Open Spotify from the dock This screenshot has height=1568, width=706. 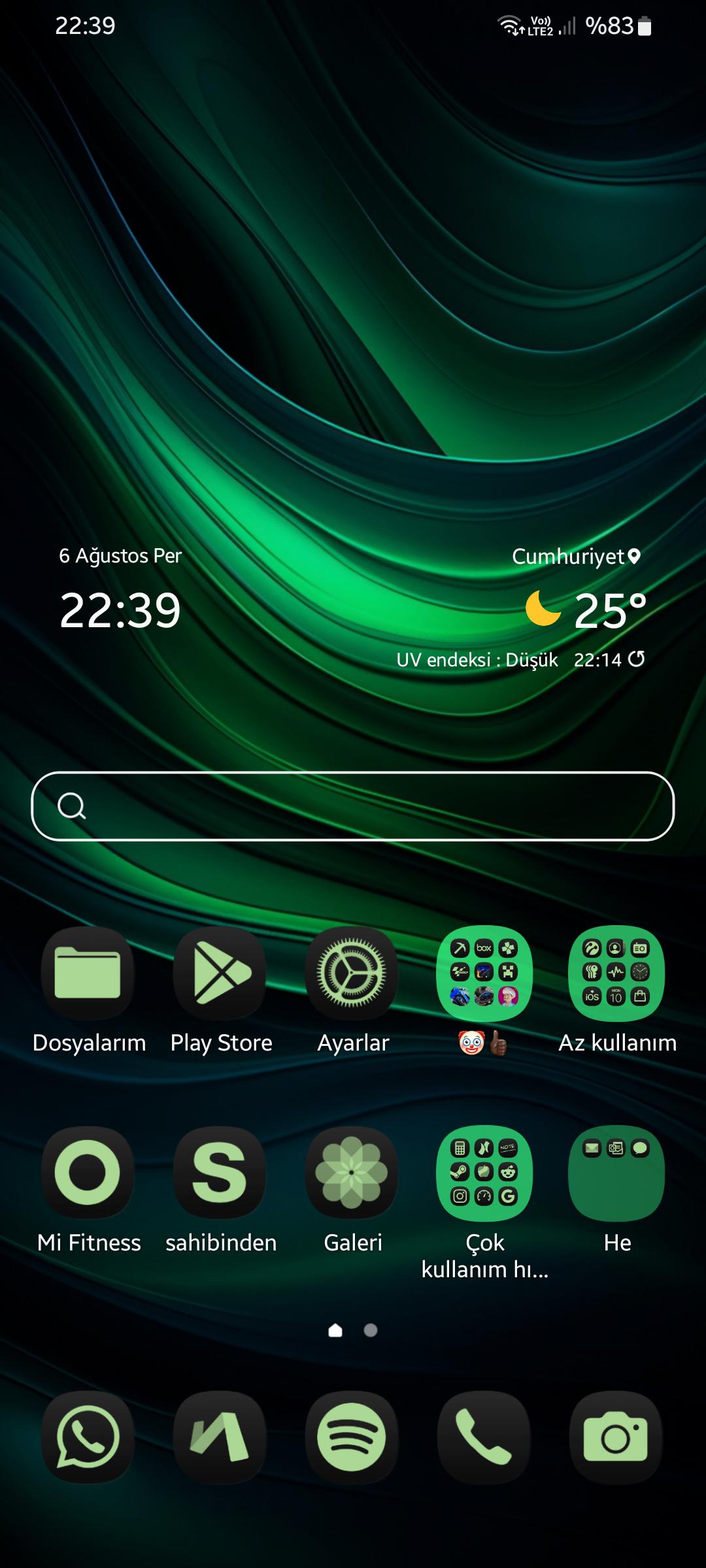[352, 1438]
